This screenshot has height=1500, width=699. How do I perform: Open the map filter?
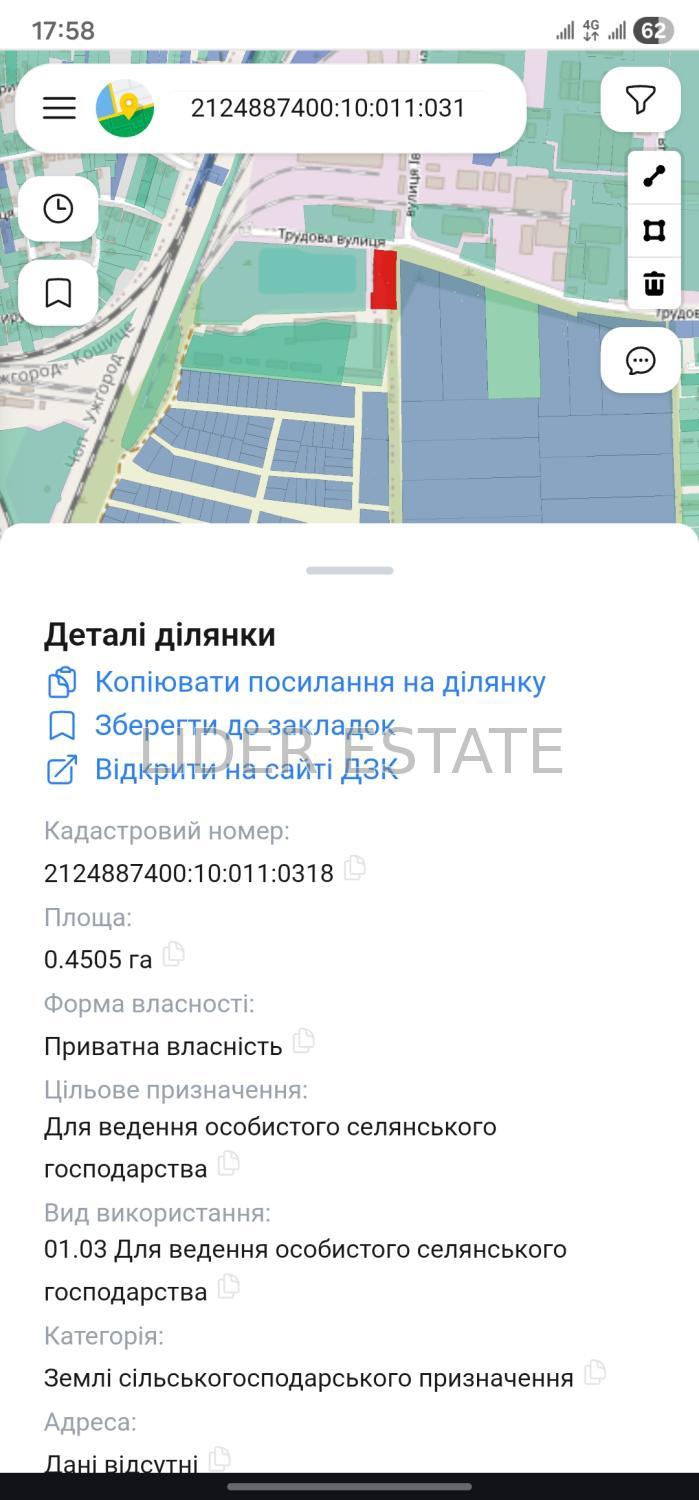tap(640, 100)
